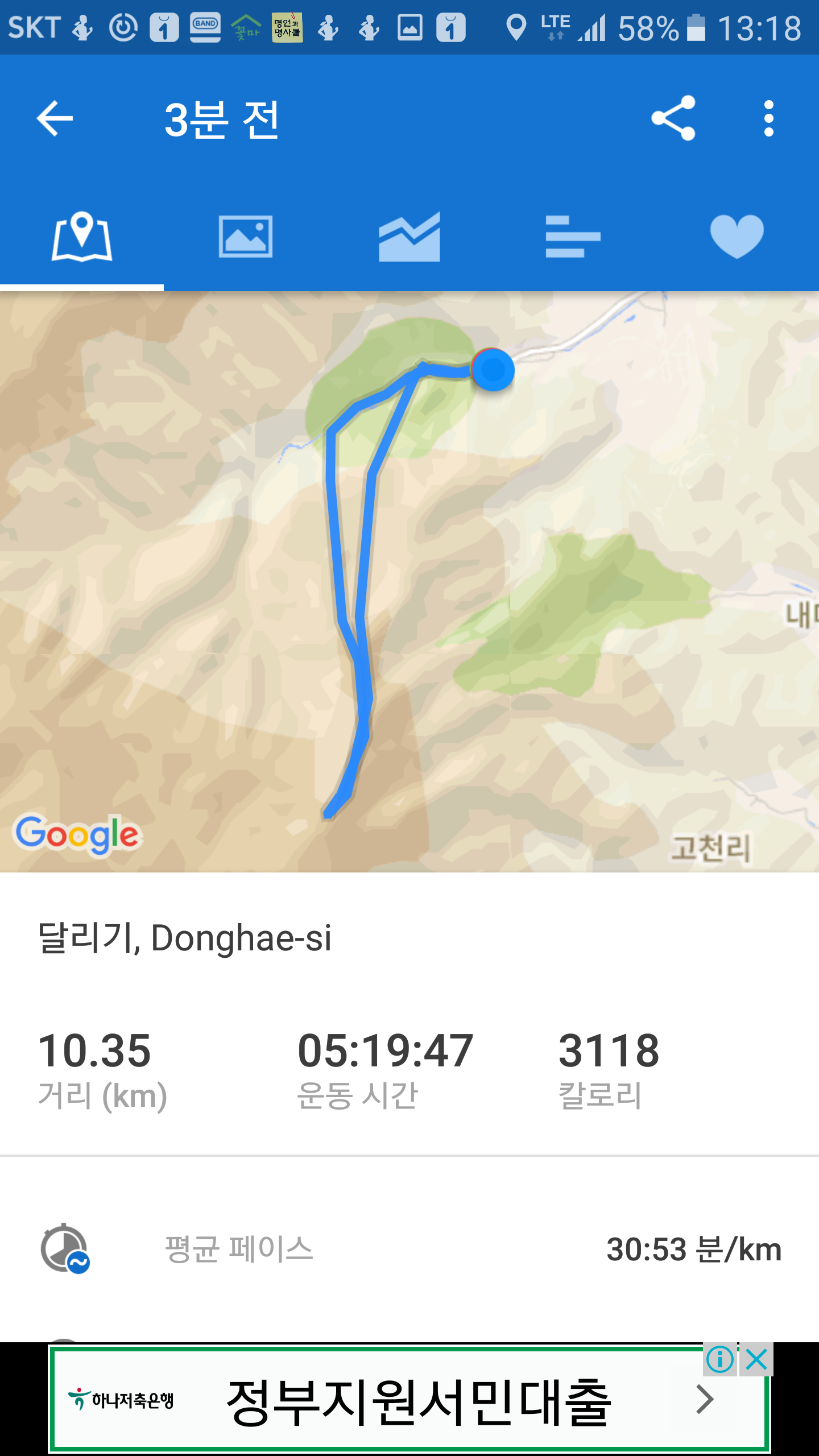The height and width of the screenshot is (1456, 819).
Task: Switch to the photos tab
Action: pyautogui.click(x=246, y=237)
